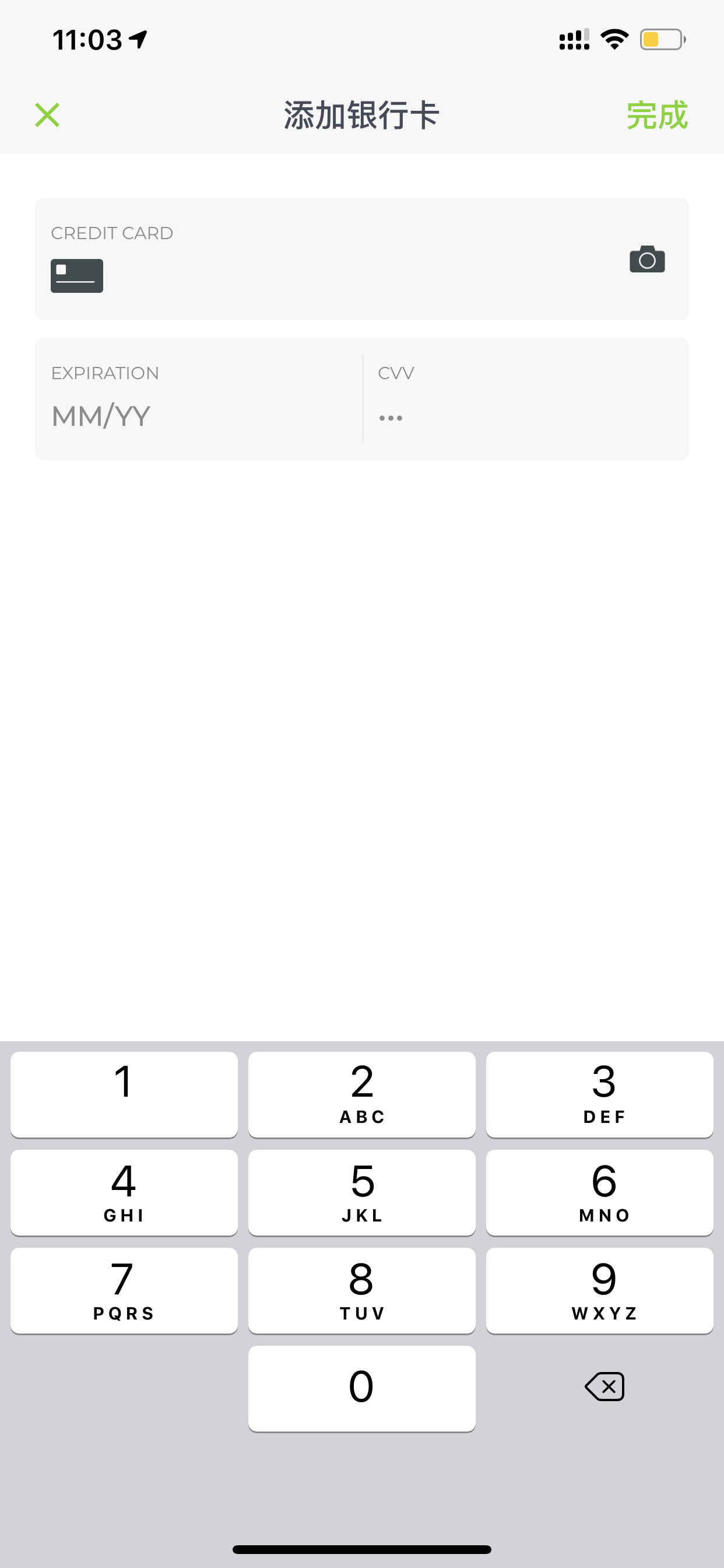724x1568 pixels.
Task: Select the expiration MM/YY field
Action: [198, 398]
